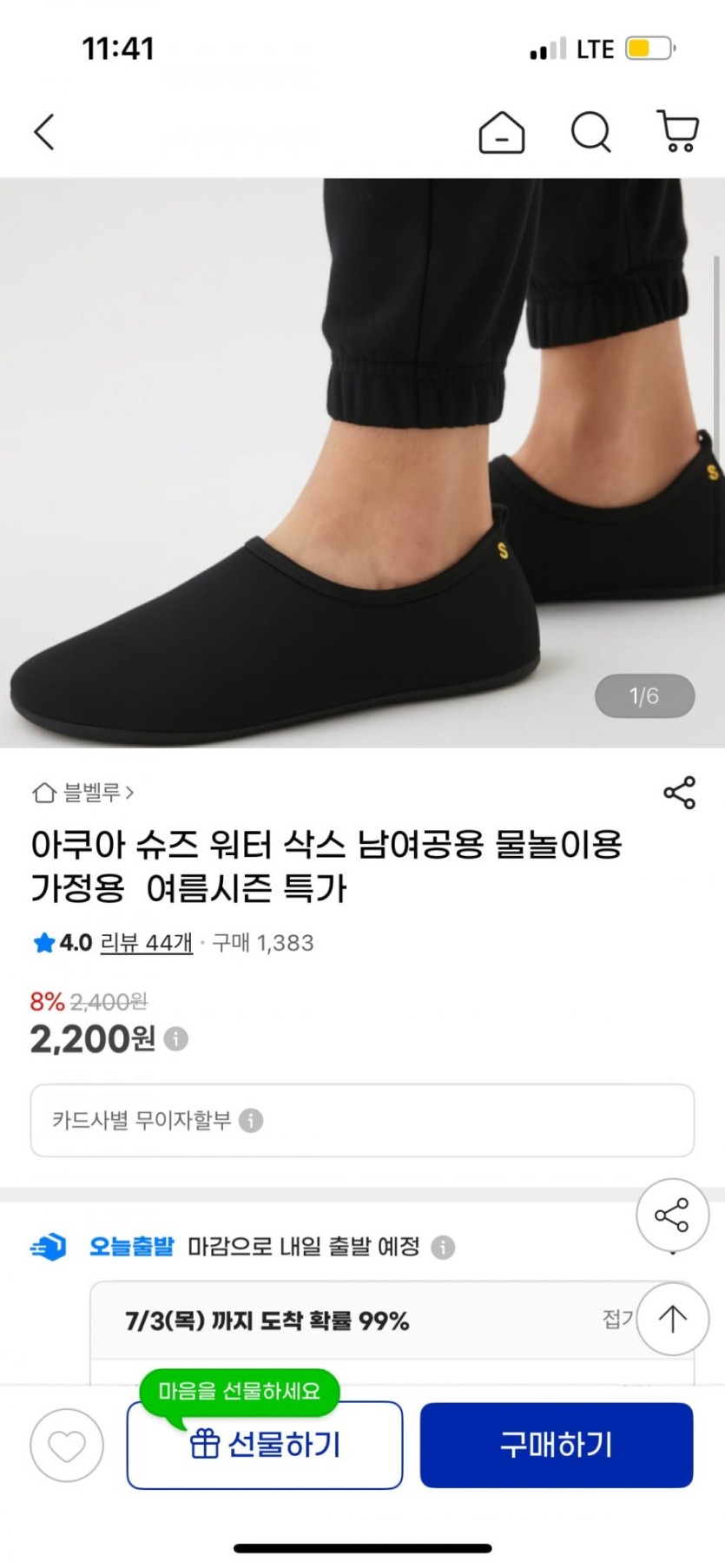Screen dimensions: 725x1568
Task: Open the 리뷰 44개 reviews link
Action: pyautogui.click(x=146, y=943)
